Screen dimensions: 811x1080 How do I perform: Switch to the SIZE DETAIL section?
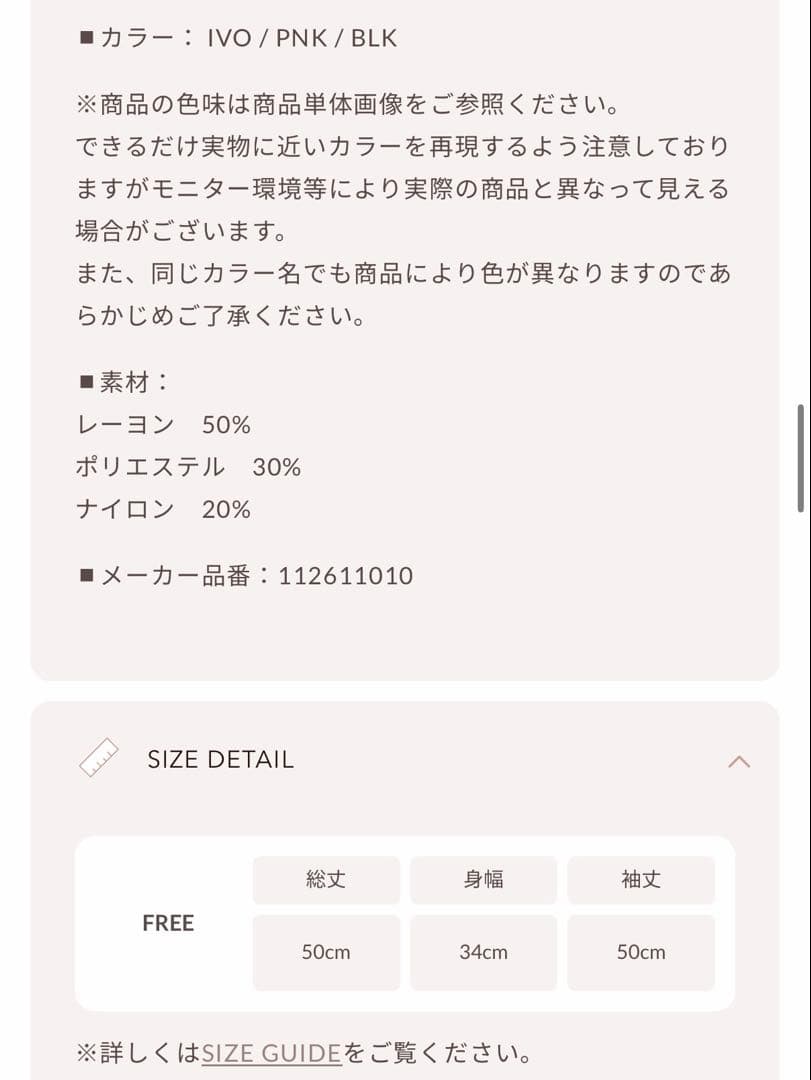tap(220, 758)
